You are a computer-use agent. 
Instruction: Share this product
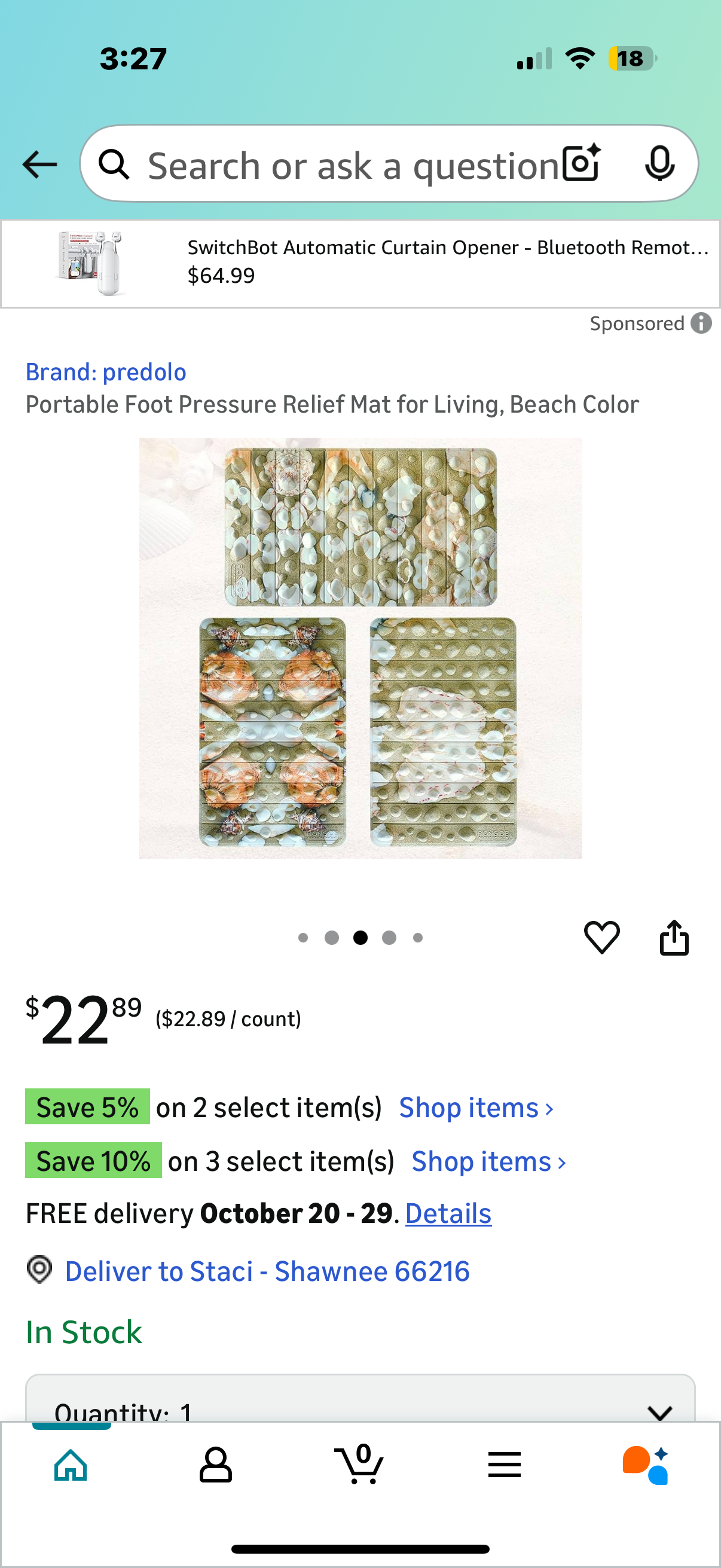[674, 936]
